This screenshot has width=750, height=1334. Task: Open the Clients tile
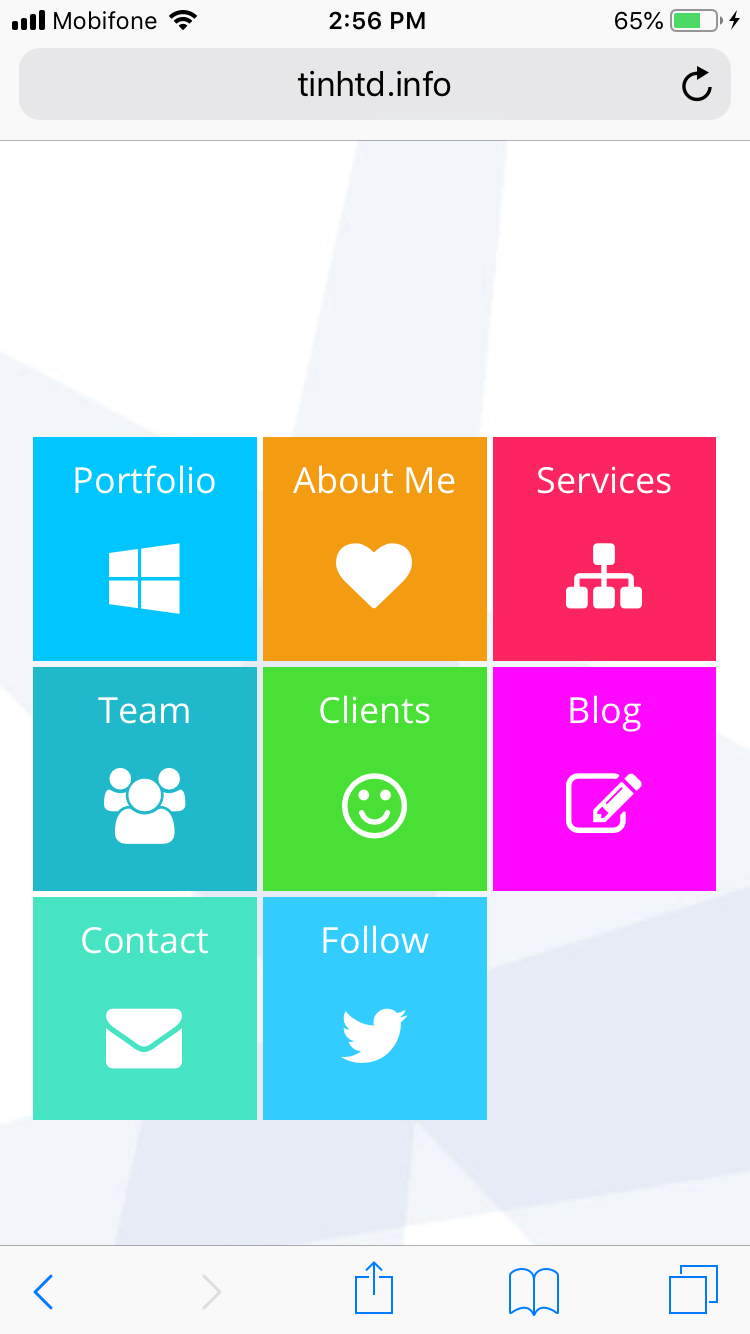click(x=374, y=778)
